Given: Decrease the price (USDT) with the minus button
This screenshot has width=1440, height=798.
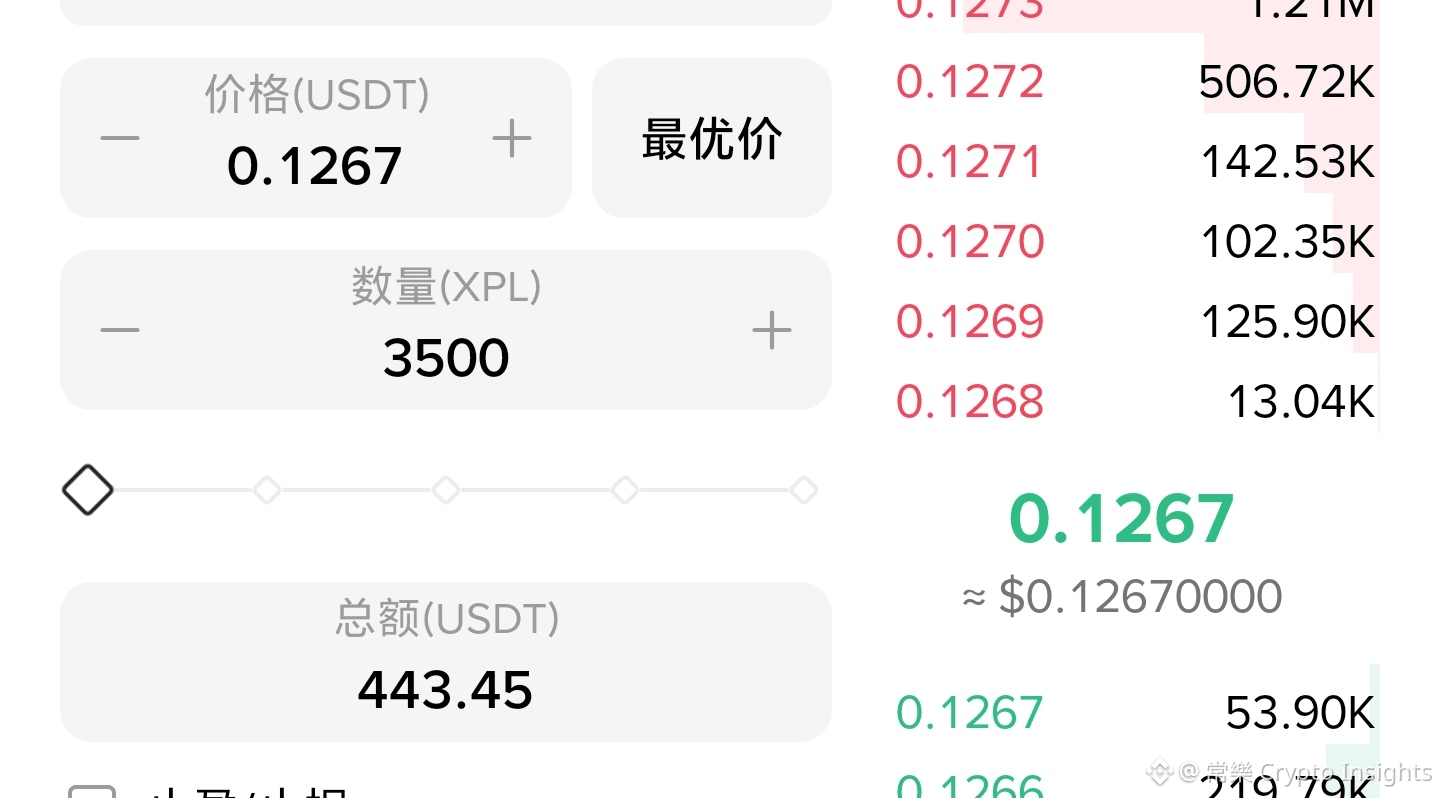Looking at the screenshot, I should (120, 138).
